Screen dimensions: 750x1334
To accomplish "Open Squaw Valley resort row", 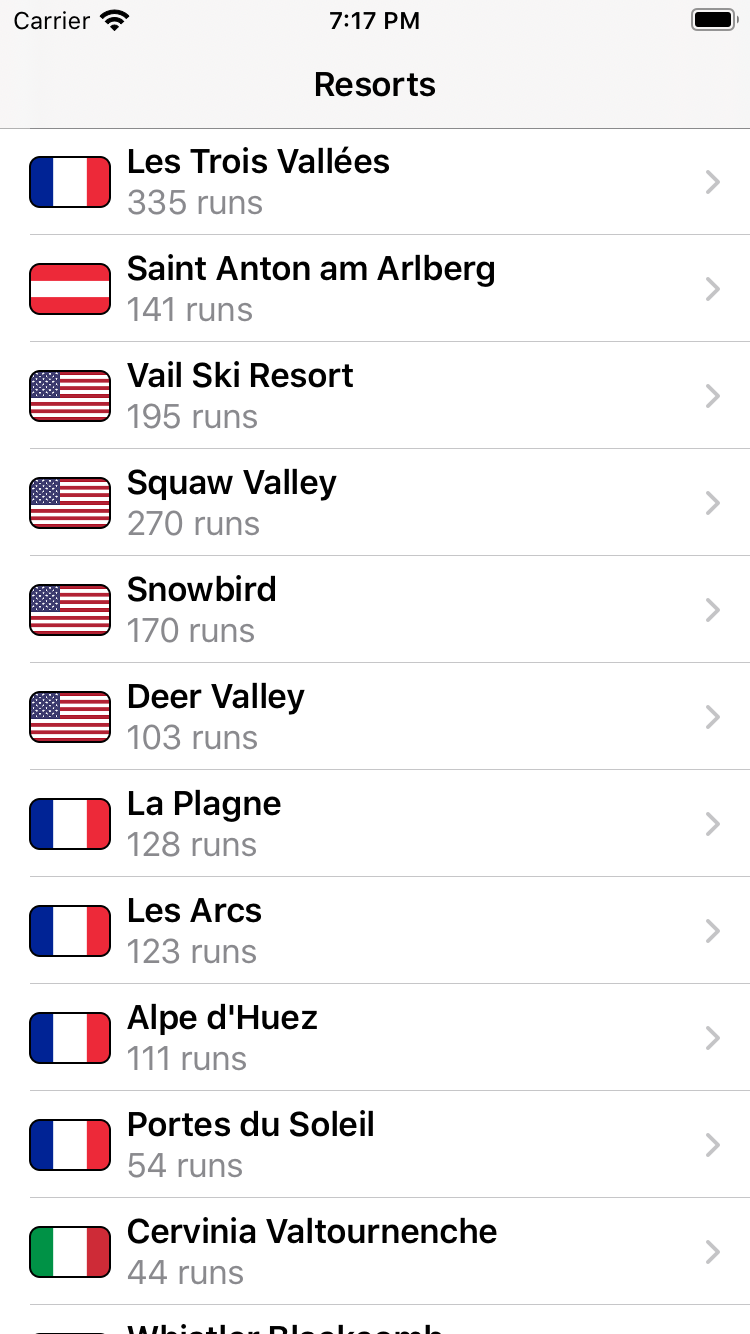I will point(375,503).
